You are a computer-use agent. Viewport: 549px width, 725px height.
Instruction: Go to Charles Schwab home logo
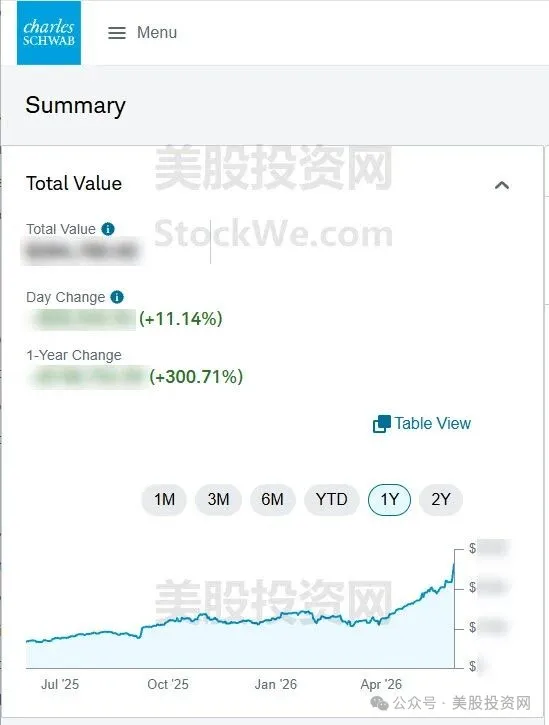pos(49,33)
